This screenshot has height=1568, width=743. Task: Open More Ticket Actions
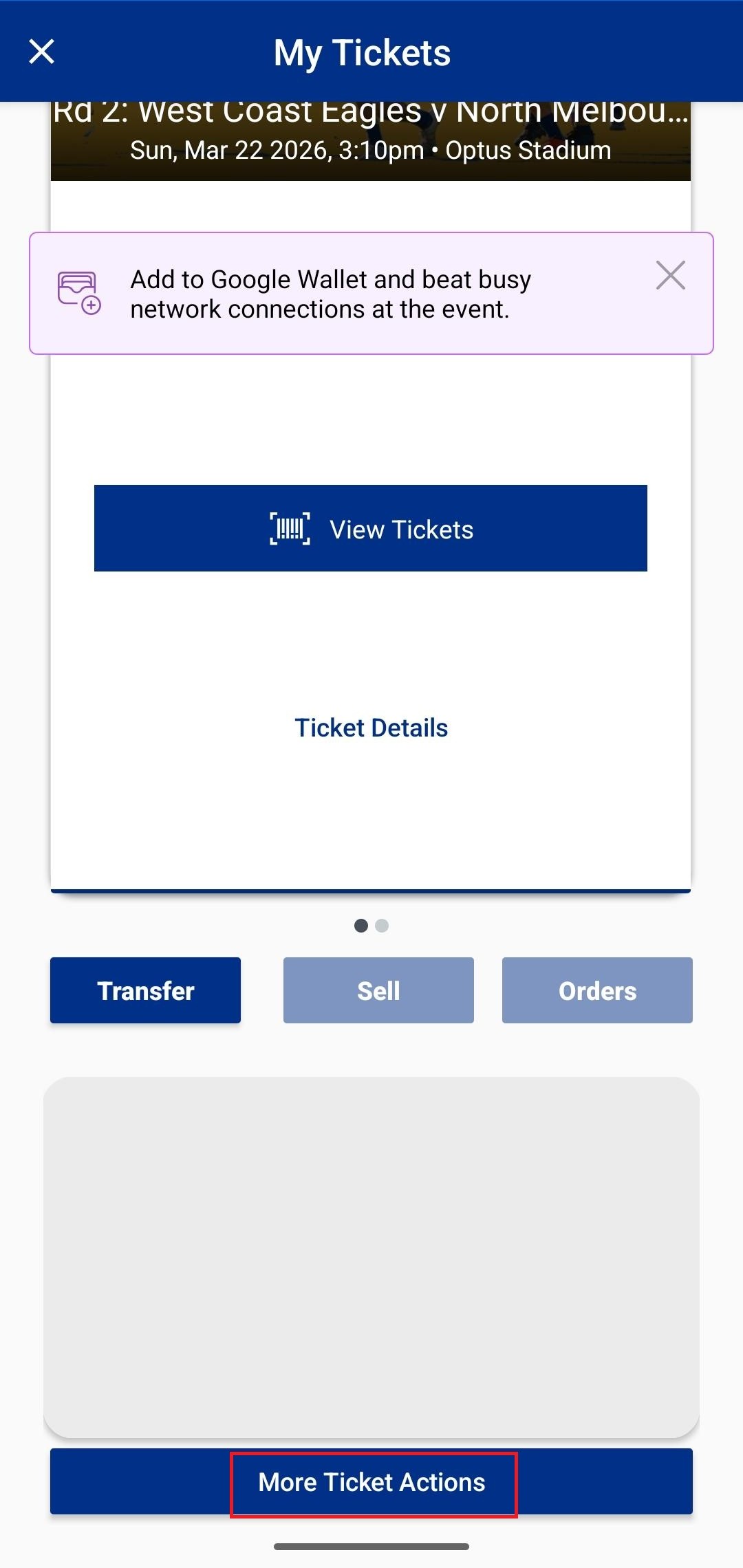click(x=371, y=1481)
